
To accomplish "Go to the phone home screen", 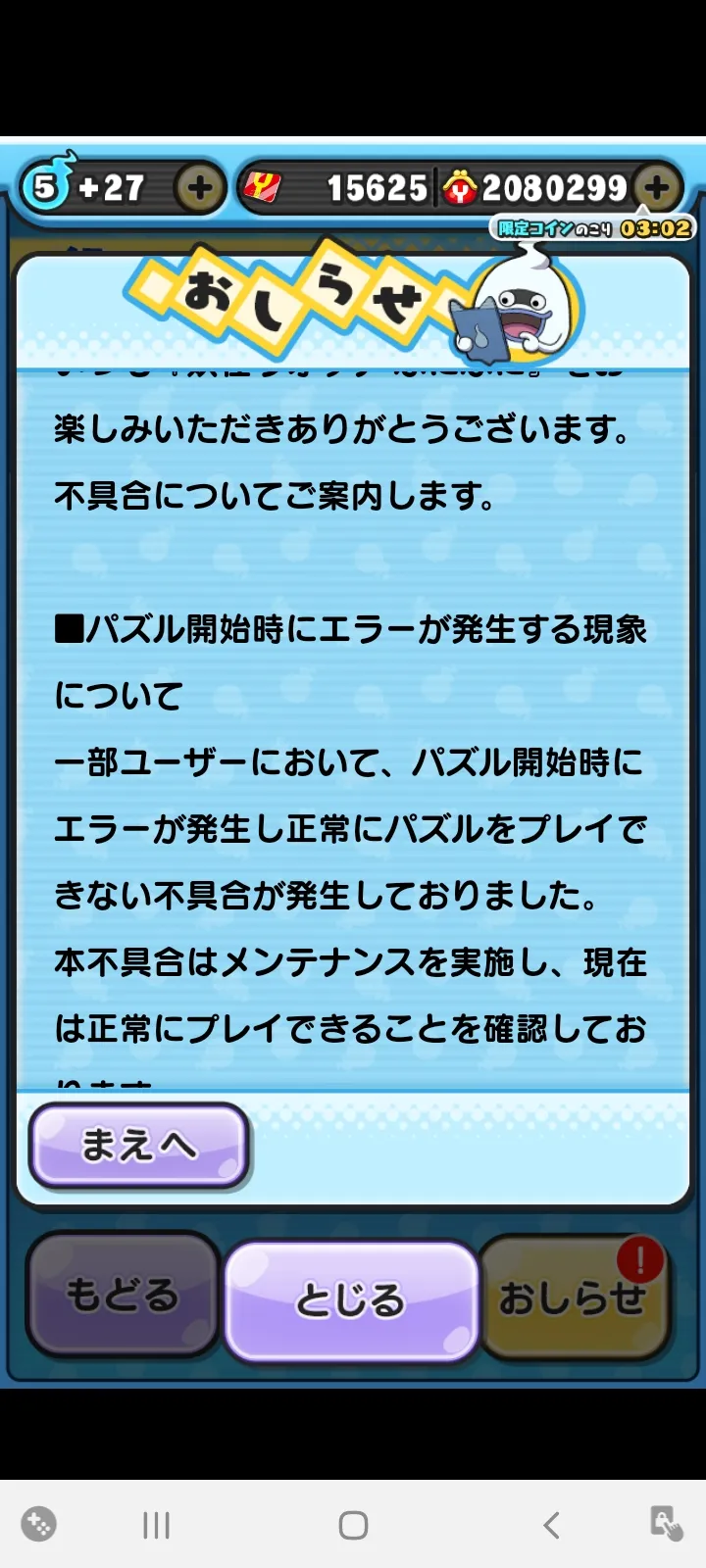I will 353,1525.
